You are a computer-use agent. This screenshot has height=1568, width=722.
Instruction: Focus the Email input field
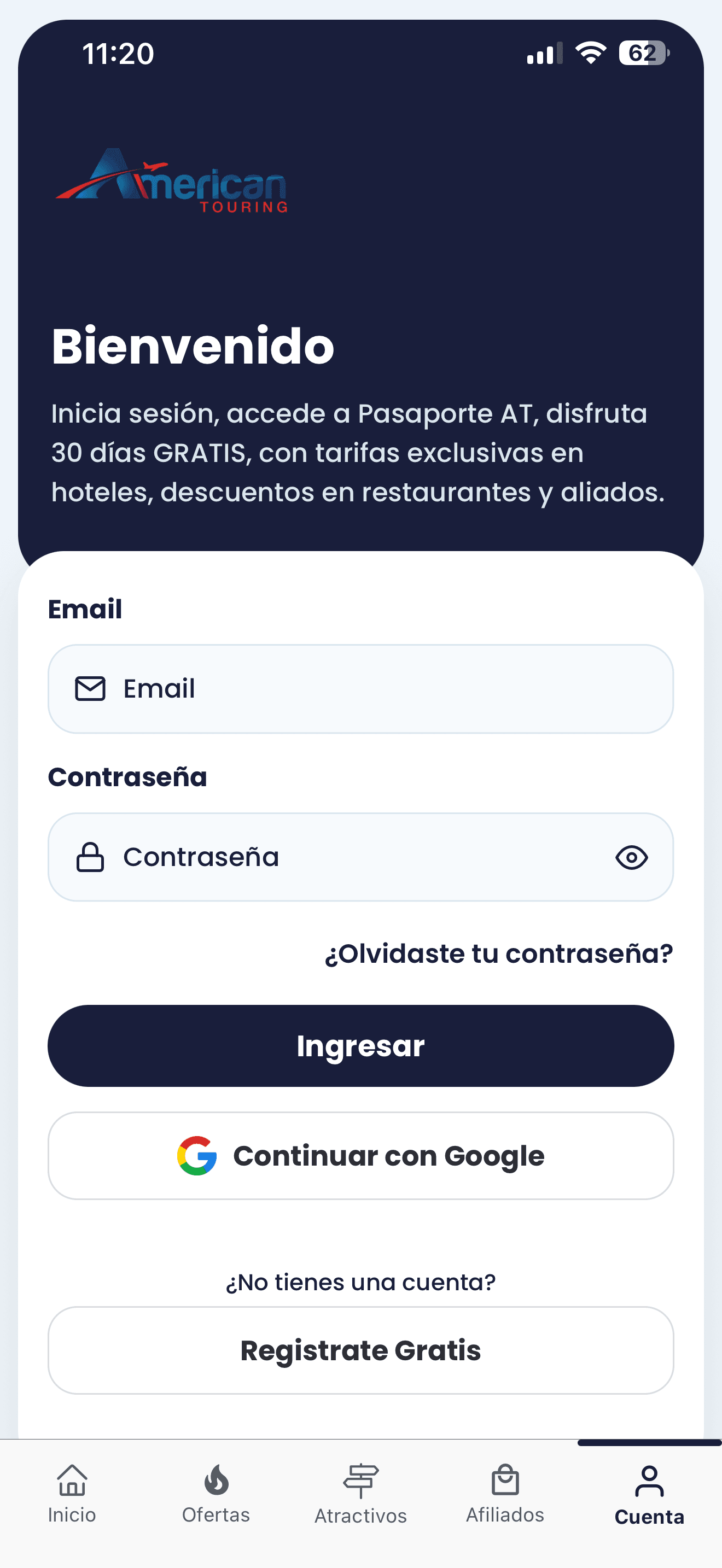coord(360,689)
